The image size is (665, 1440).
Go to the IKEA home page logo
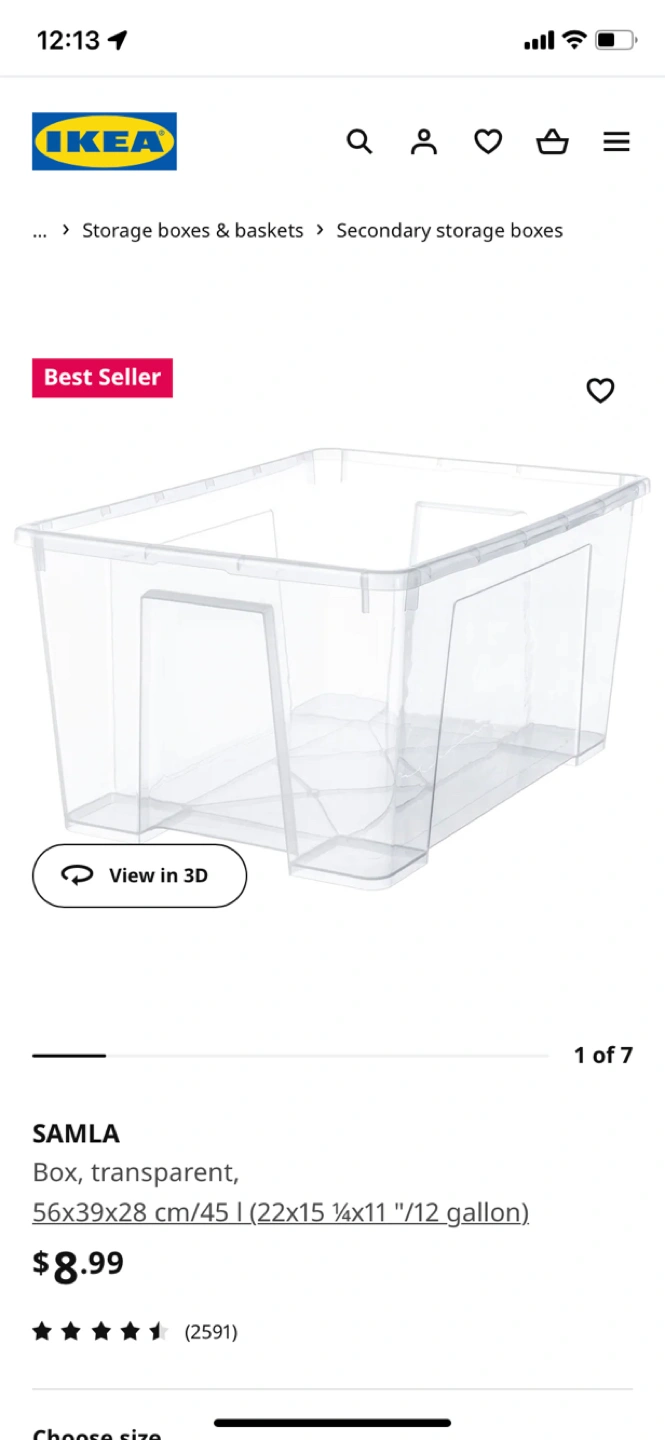point(104,141)
